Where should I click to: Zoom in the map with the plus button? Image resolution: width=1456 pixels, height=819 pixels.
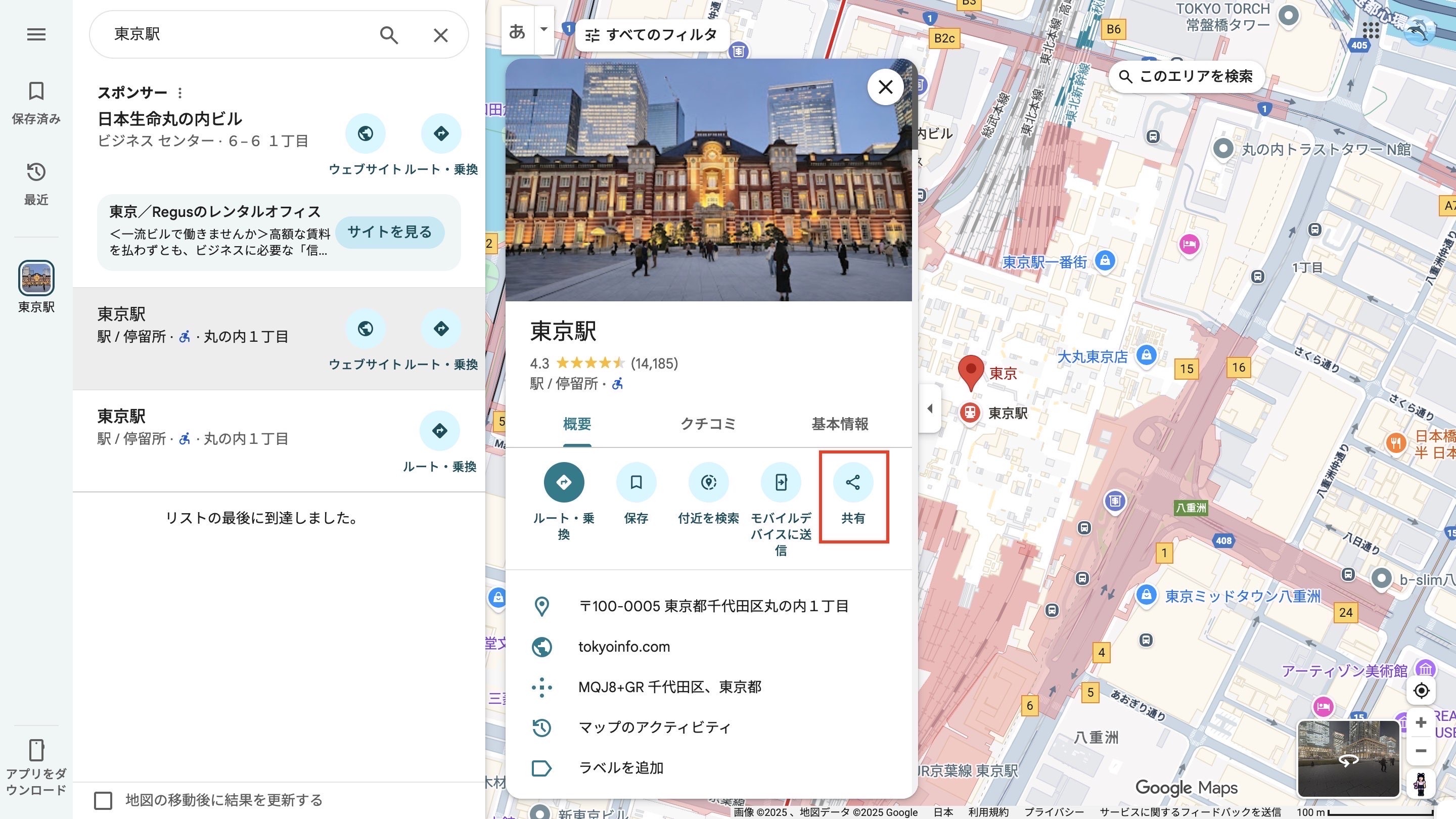click(x=1421, y=722)
